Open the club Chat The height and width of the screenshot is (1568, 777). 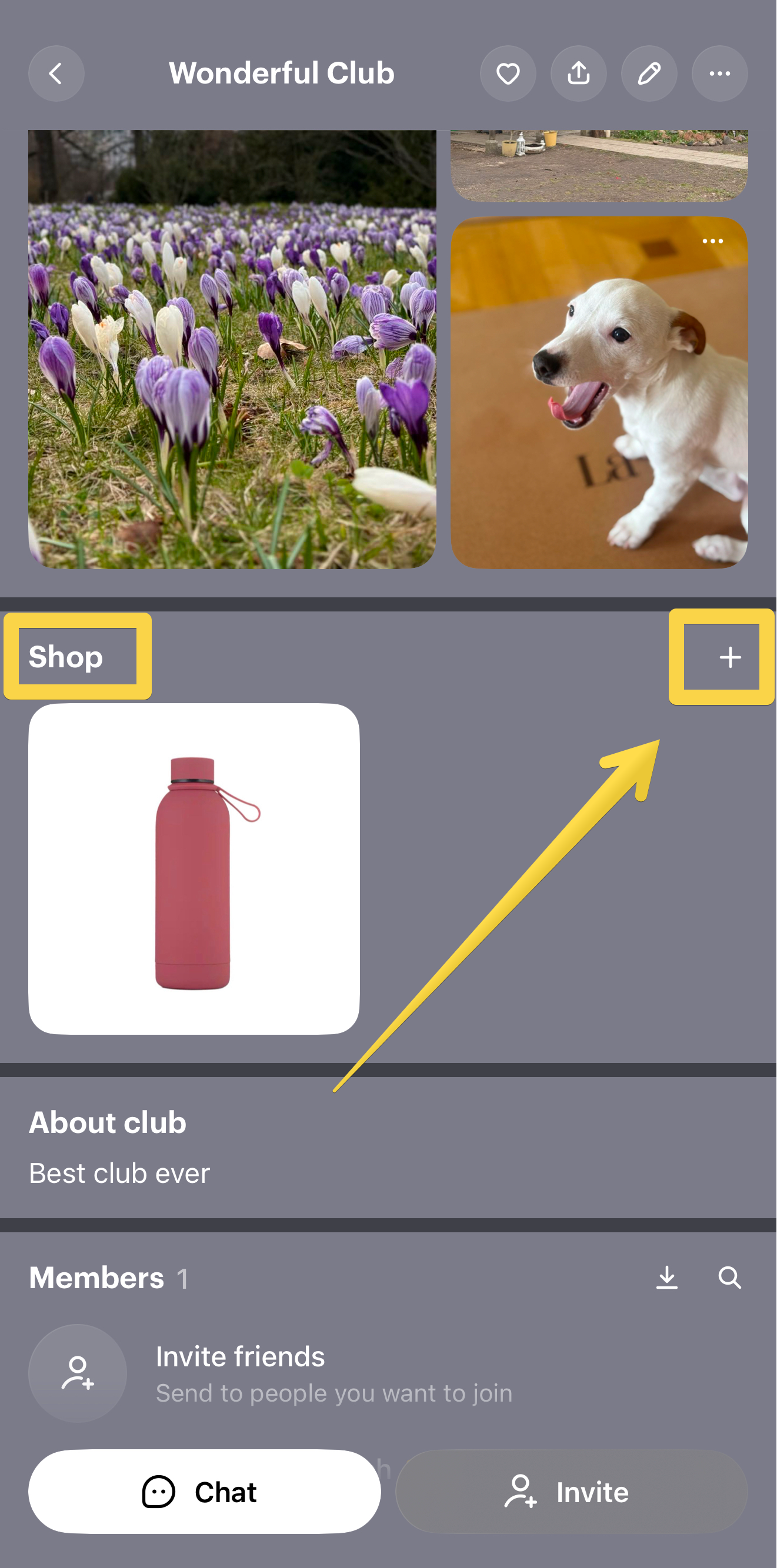point(205,1492)
